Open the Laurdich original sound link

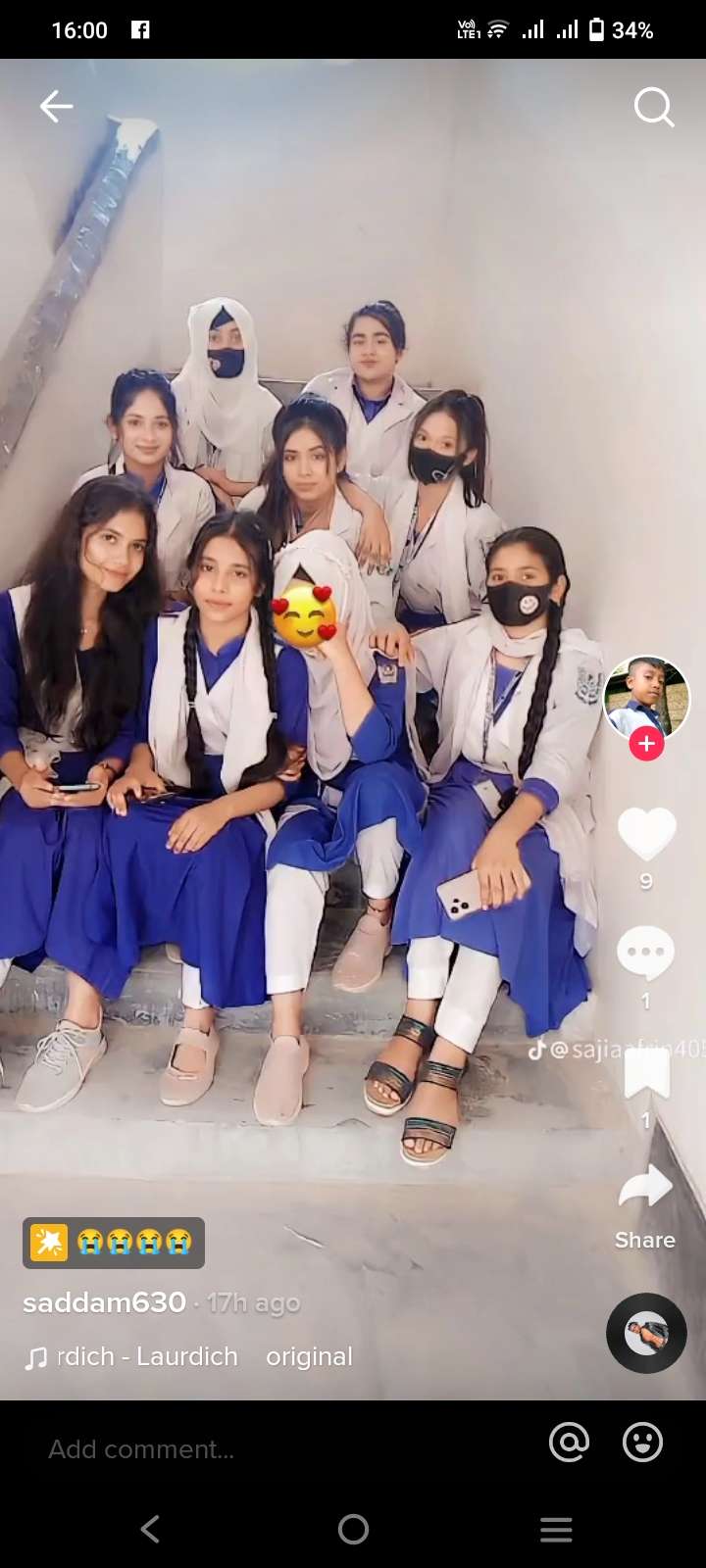[188, 1356]
